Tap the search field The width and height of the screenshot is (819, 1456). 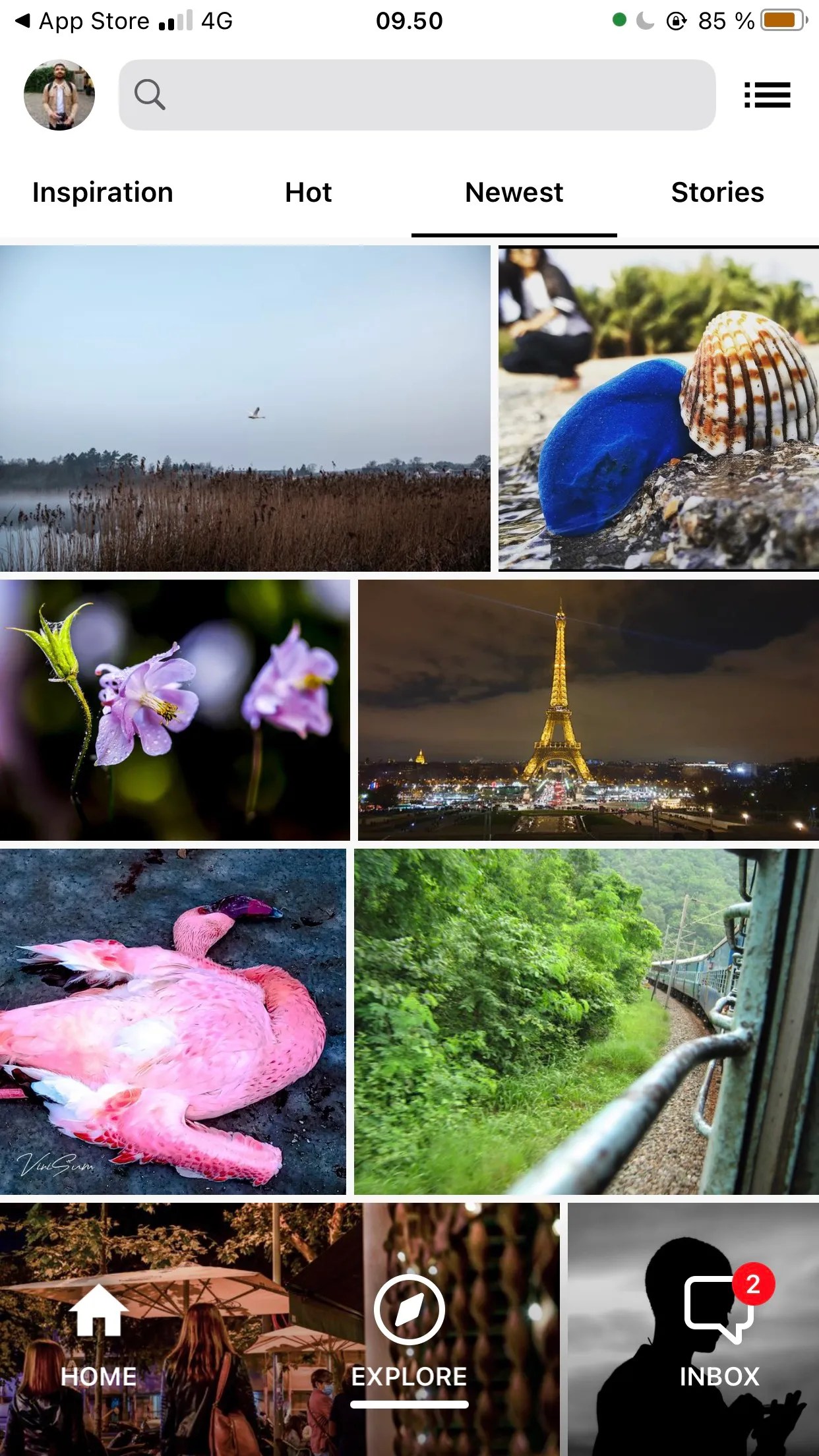pos(417,95)
